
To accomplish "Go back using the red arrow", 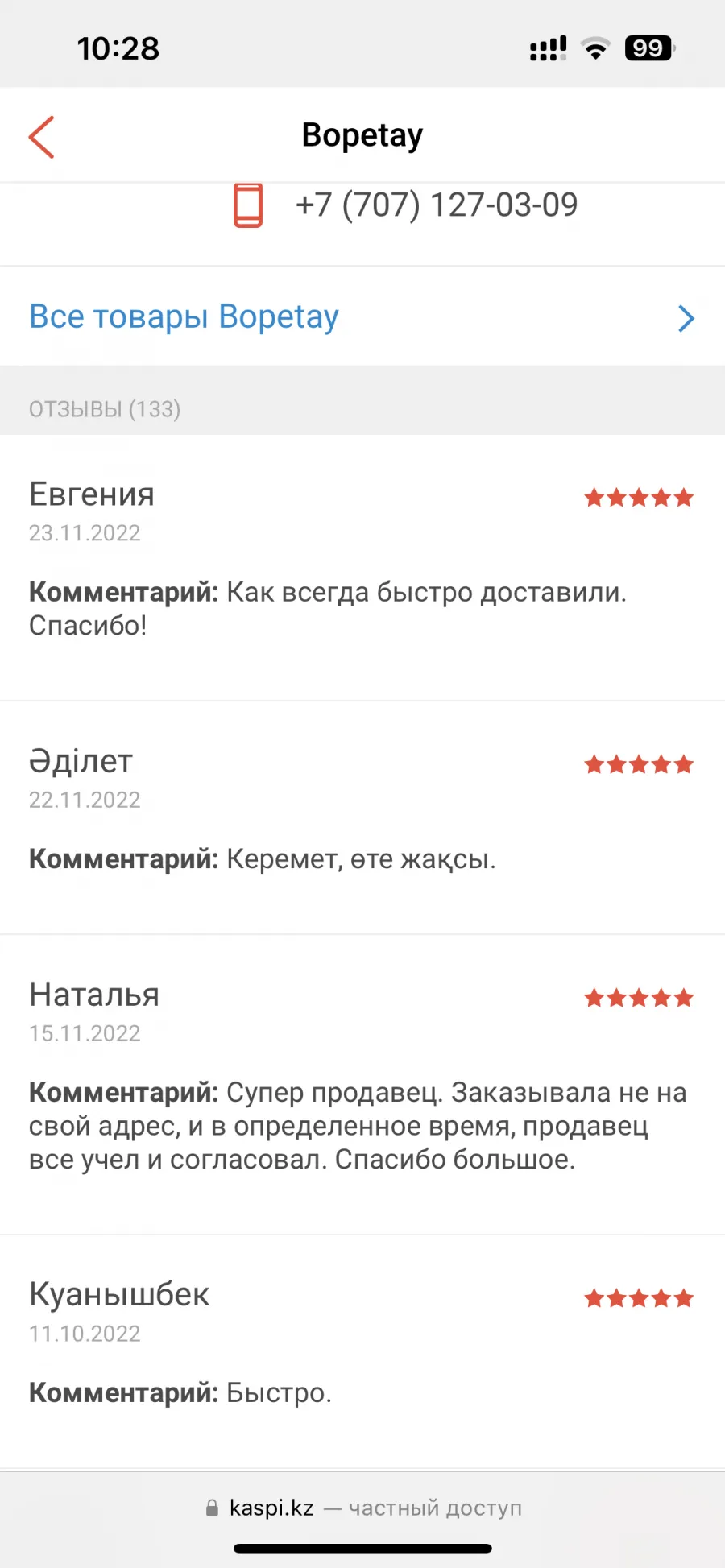I will pos(41,136).
